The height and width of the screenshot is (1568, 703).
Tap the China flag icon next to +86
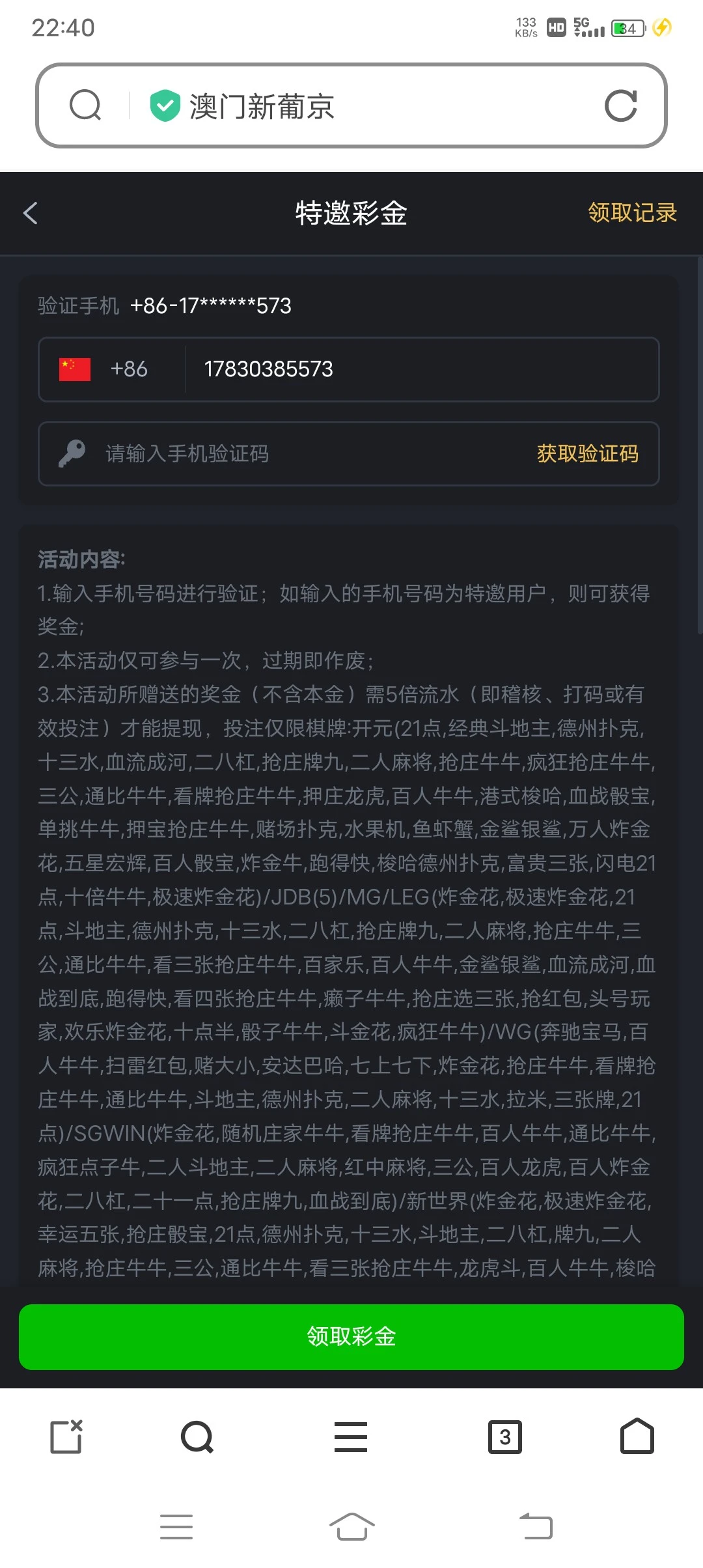pyautogui.click(x=73, y=369)
